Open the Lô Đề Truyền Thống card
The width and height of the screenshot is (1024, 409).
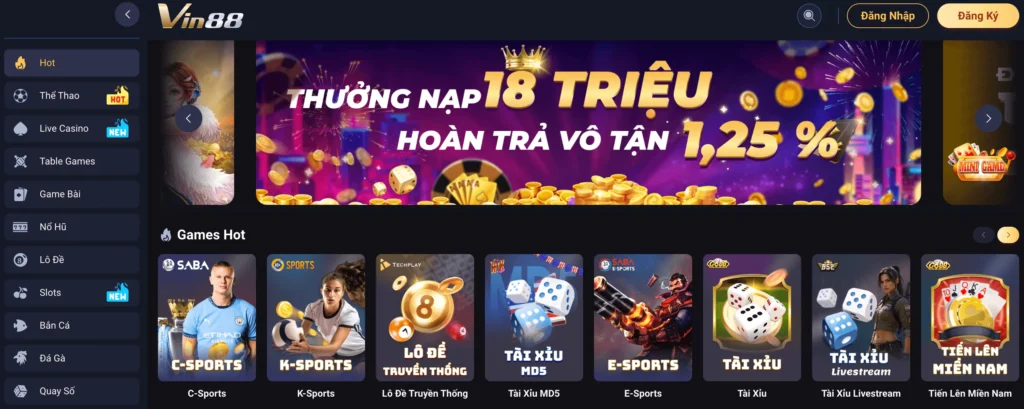pyautogui.click(x=425, y=318)
